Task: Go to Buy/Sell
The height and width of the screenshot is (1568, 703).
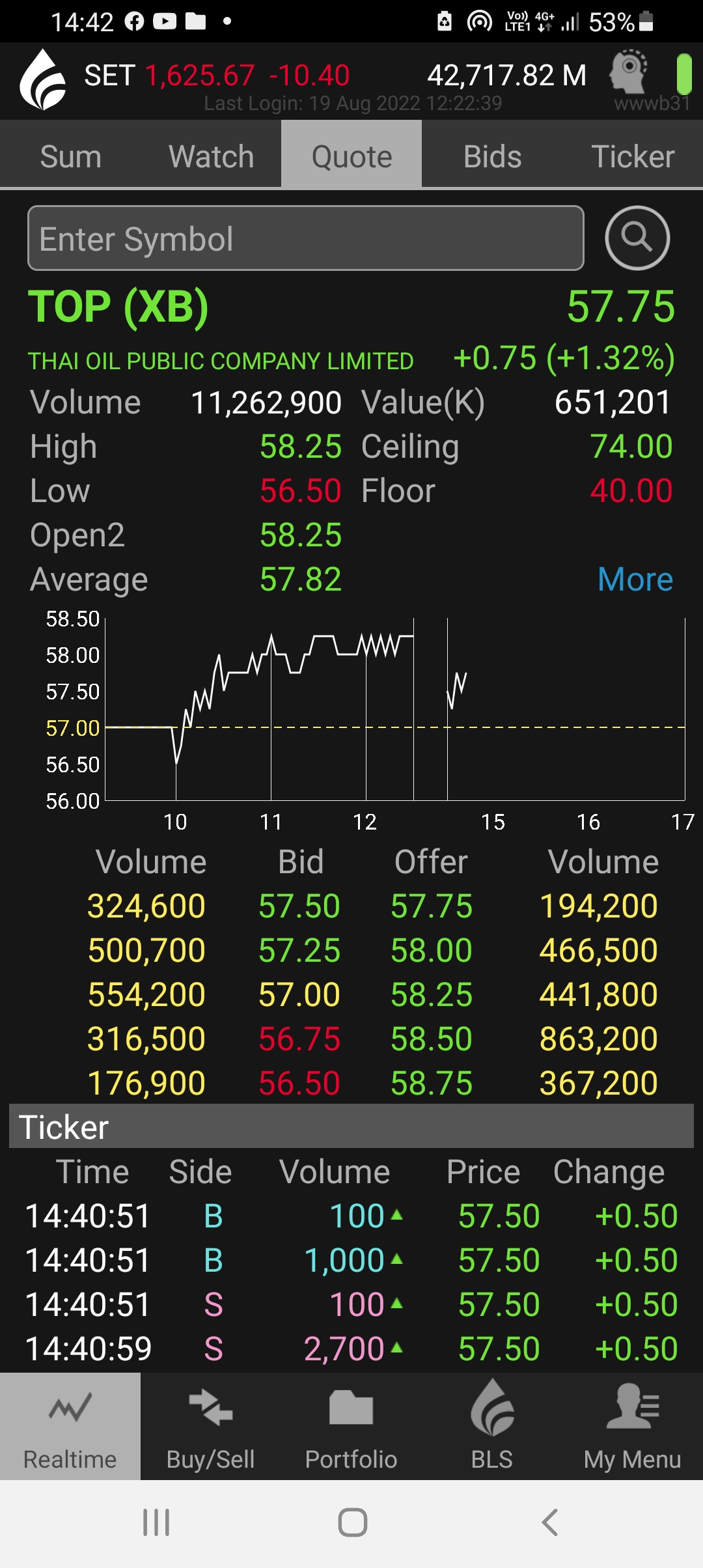Action: pos(211,1426)
